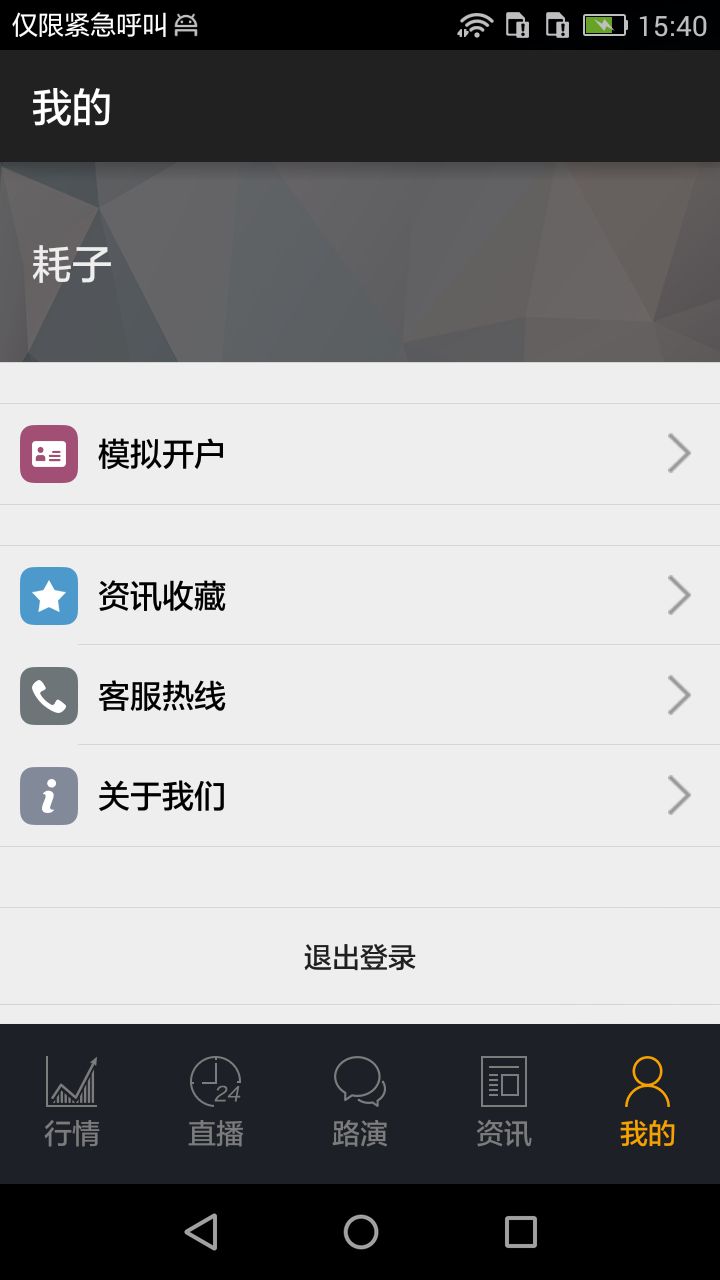This screenshot has height=1280, width=720.
Task: Click the phone icon for 客服热线
Action: pos(47,695)
